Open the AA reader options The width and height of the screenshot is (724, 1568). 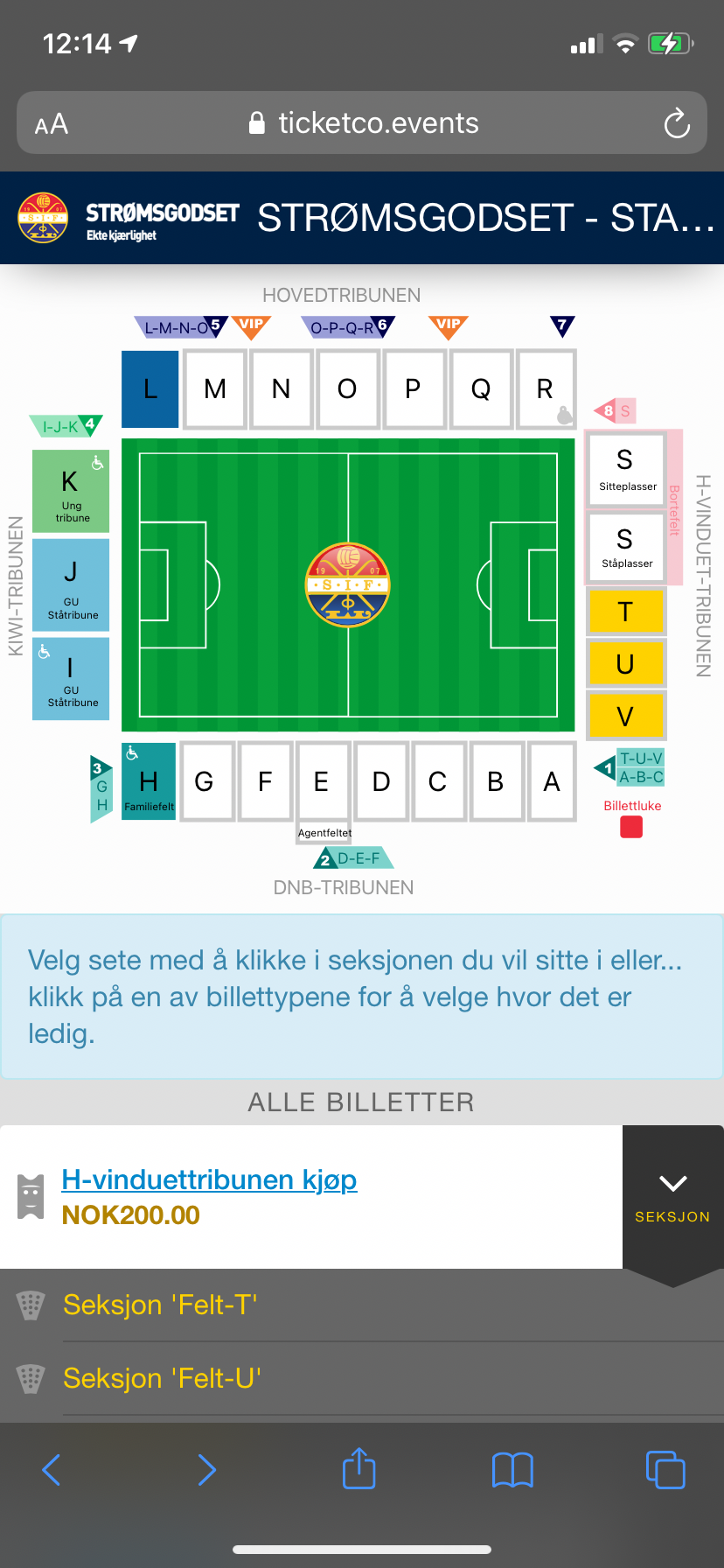(52, 124)
